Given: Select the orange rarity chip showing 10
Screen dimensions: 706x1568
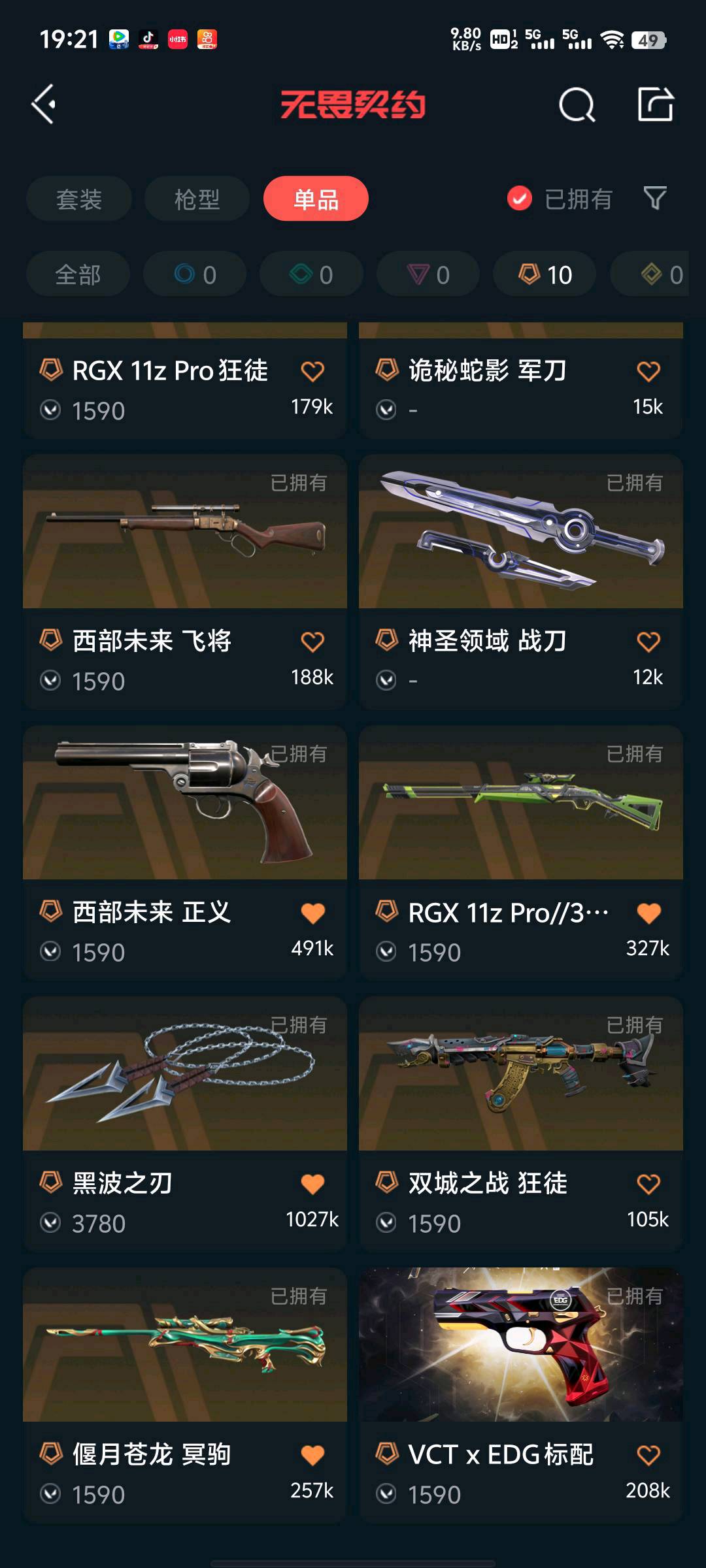Looking at the screenshot, I should pyautogui.click(x=545, y=274).
